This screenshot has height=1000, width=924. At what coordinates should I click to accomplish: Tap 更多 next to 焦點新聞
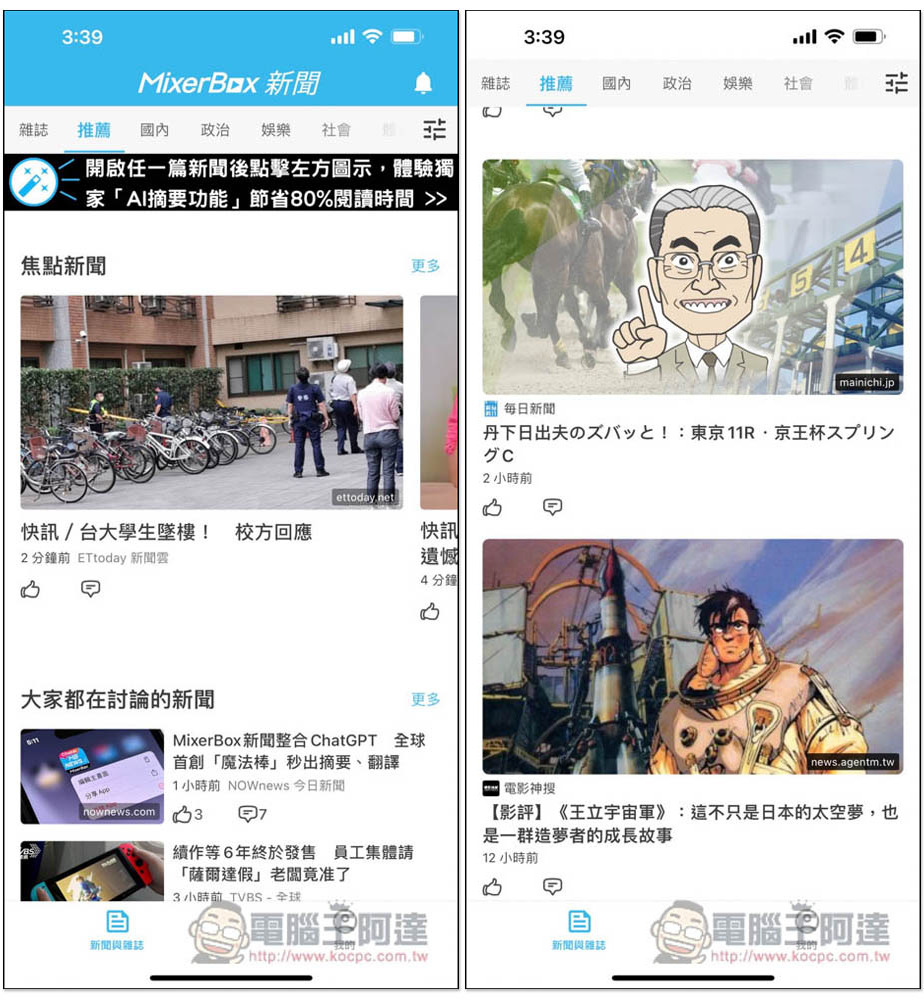[x=425, y=266]
